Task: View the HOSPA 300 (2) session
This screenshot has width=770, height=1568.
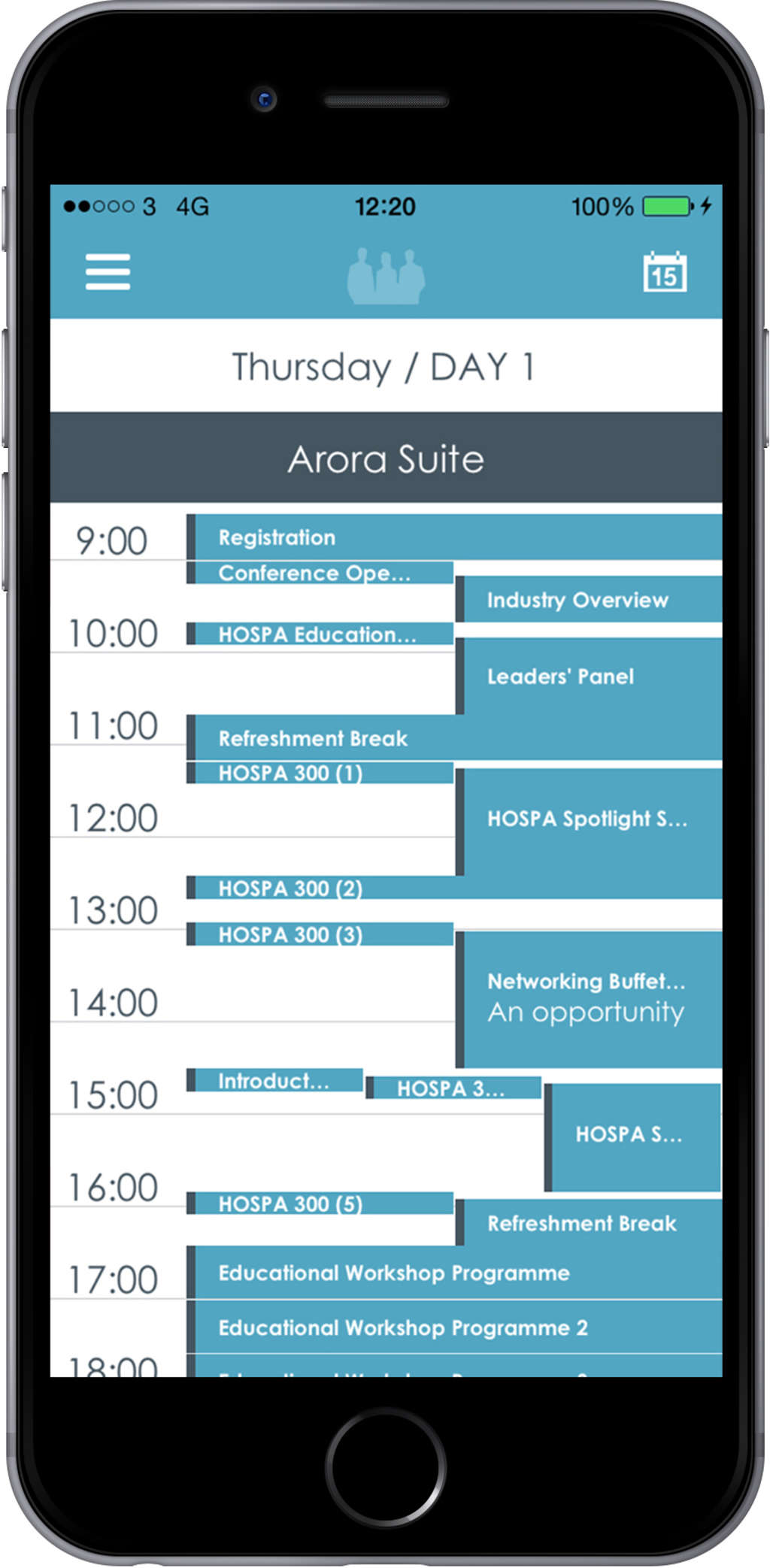Action: click(x=320, y=888)
